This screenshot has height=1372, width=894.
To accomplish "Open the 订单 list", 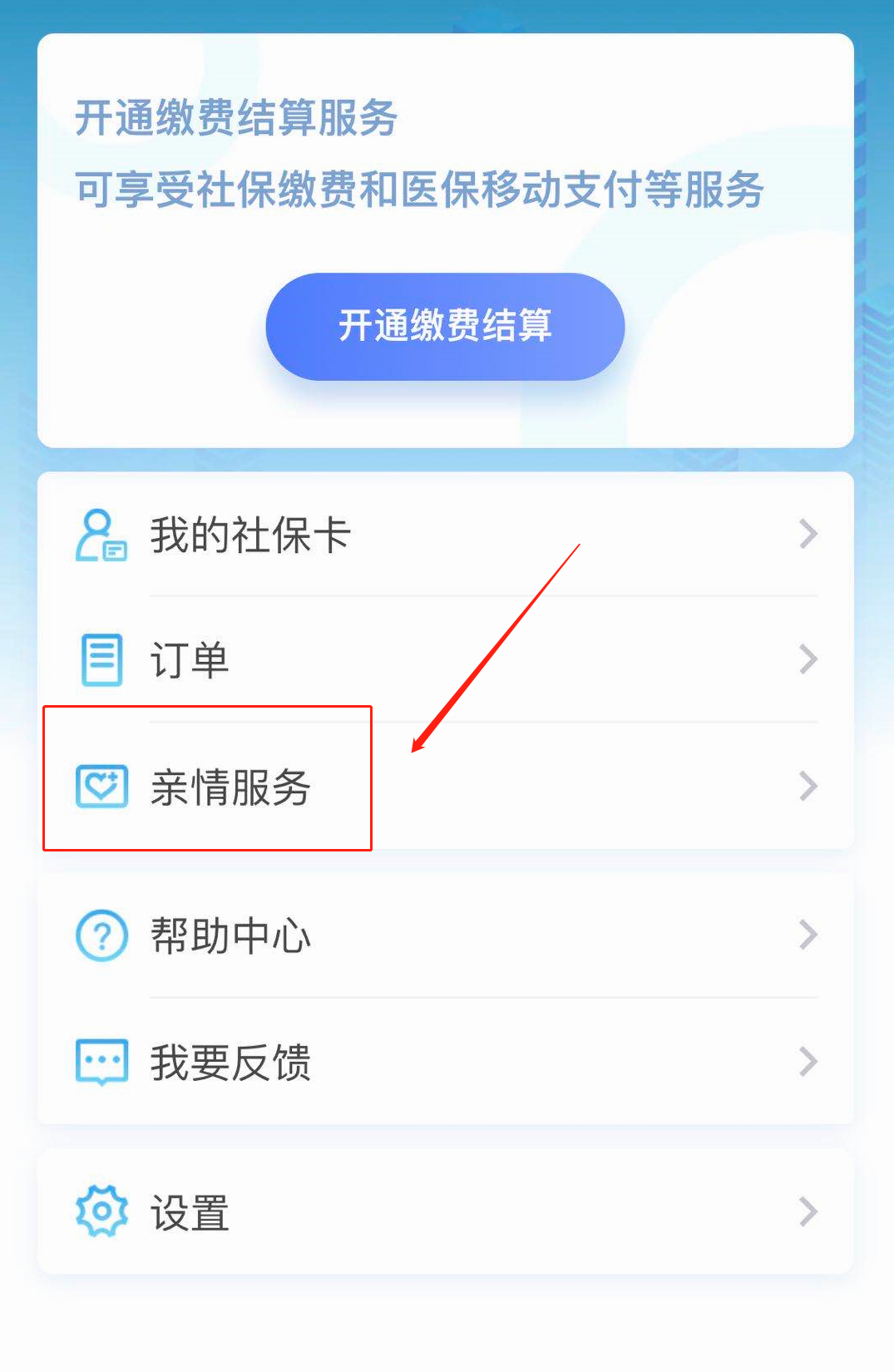I will [446, 660].
